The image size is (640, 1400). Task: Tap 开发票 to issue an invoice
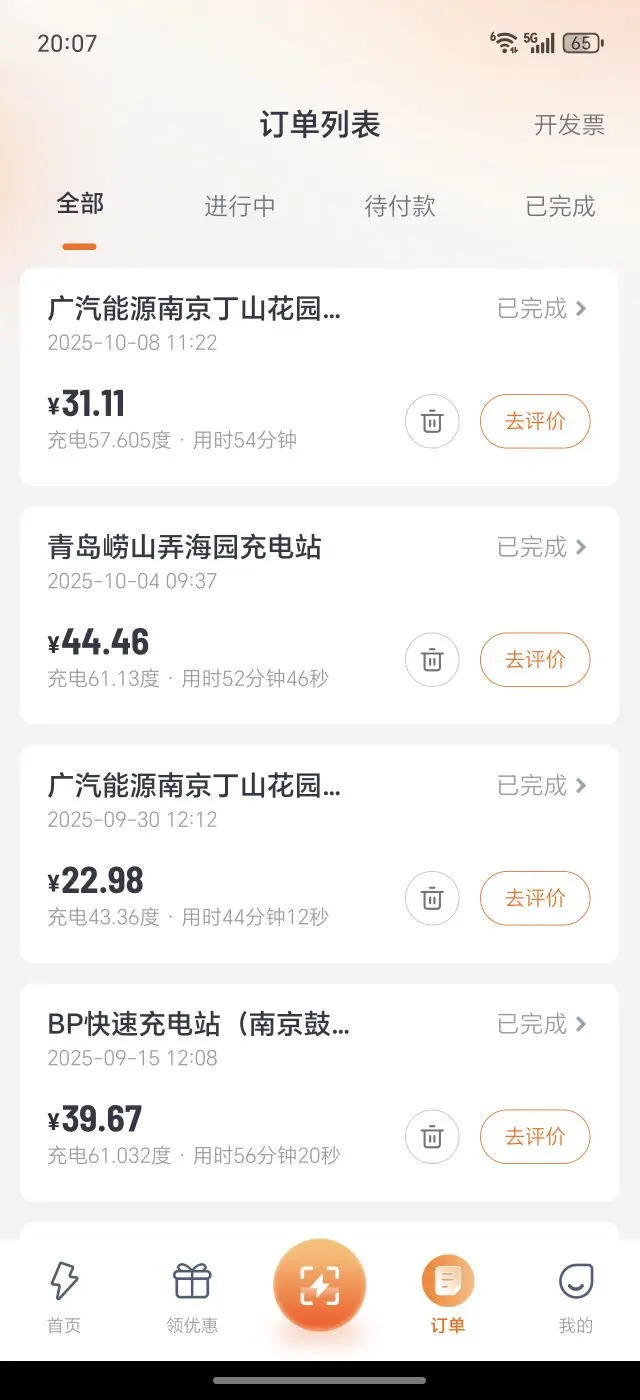(569, 125)
